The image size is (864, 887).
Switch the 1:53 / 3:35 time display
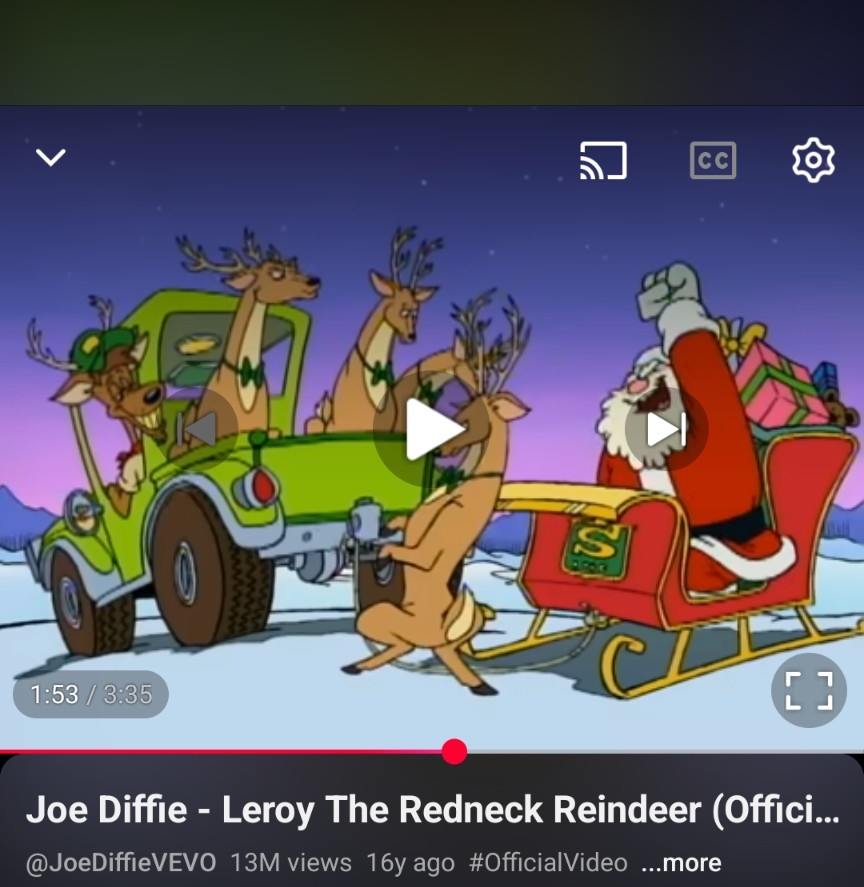click(x=91, y=694)
